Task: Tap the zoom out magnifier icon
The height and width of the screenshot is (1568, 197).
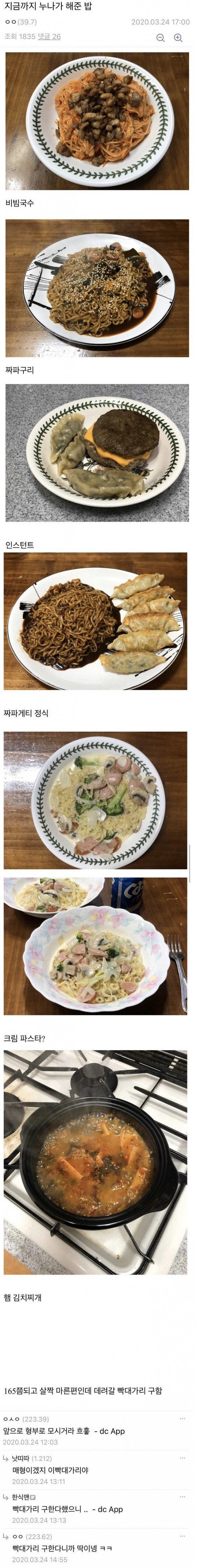Action: click(161, 38)
